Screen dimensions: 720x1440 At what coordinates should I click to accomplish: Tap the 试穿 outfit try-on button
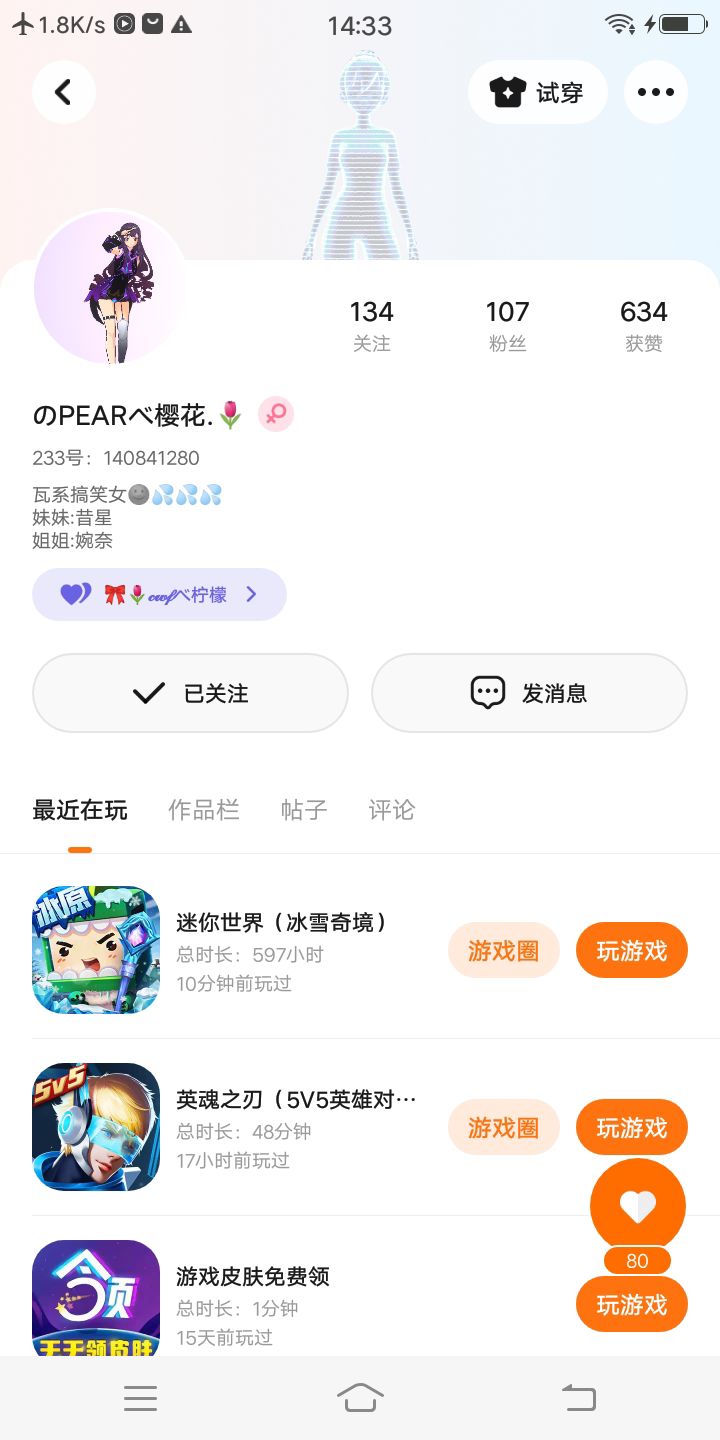coord(537,92)
